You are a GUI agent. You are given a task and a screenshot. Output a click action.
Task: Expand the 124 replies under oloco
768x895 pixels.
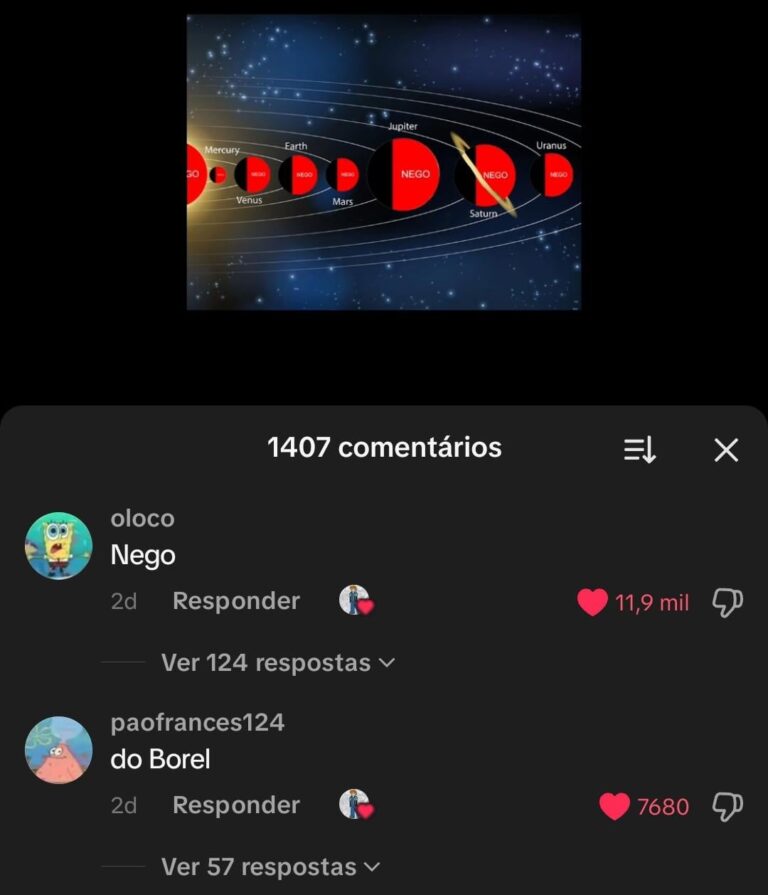277,663
